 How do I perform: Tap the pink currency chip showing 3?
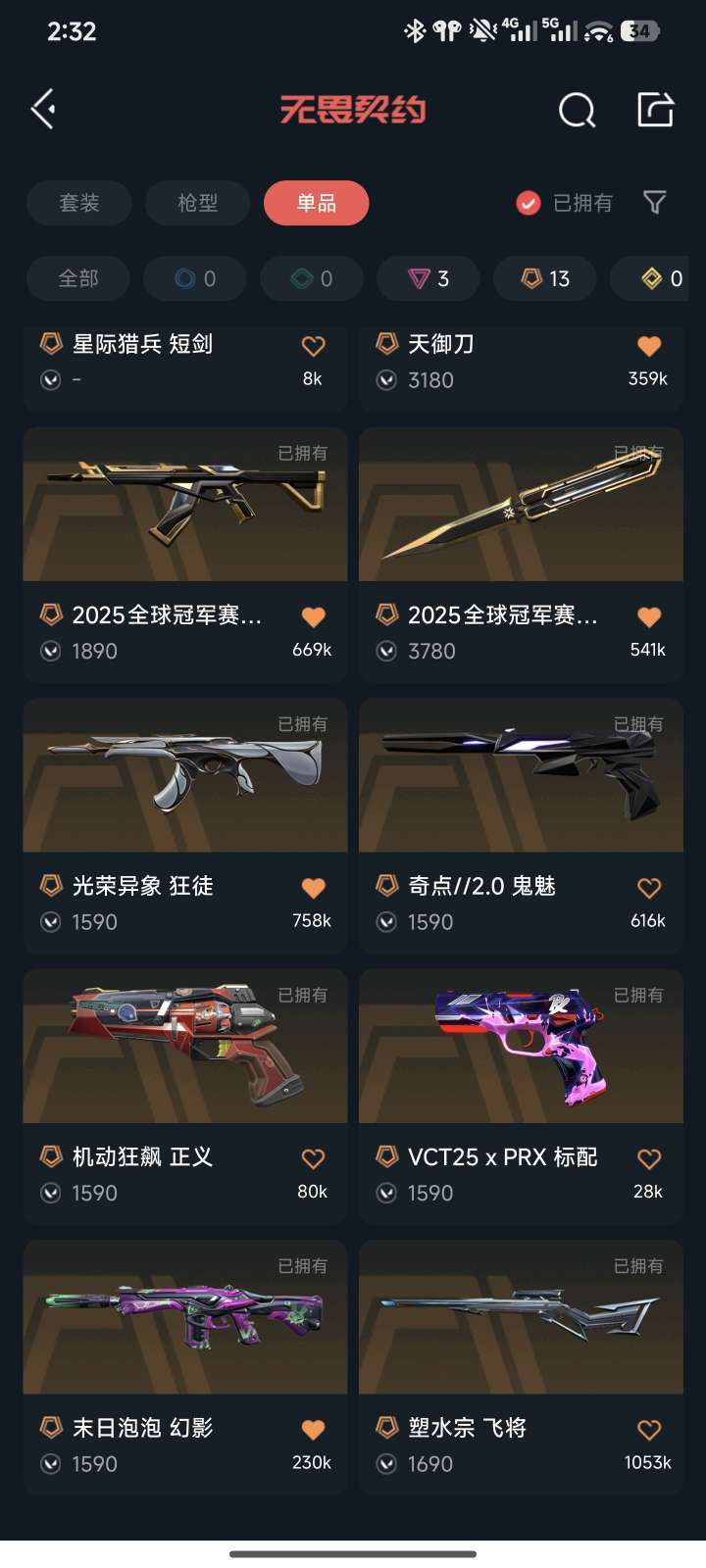click(428, 278)
